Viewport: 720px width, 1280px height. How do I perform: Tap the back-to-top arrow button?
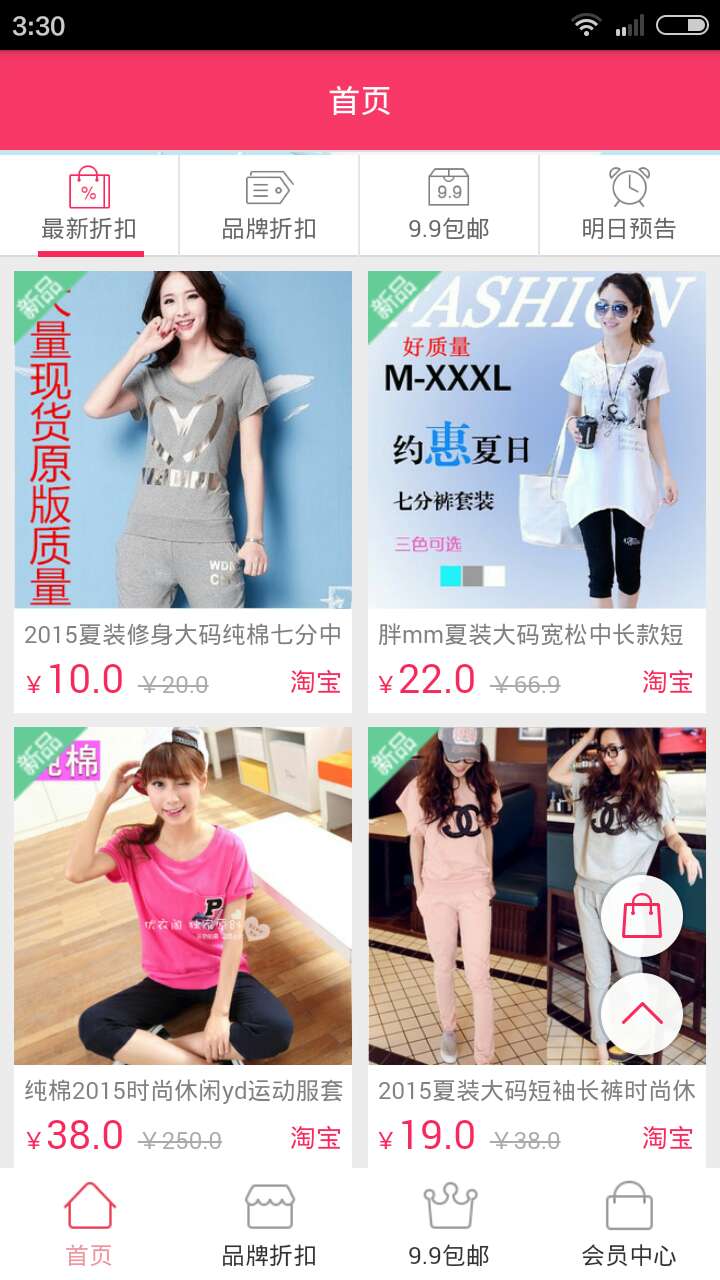(642, 1014)
